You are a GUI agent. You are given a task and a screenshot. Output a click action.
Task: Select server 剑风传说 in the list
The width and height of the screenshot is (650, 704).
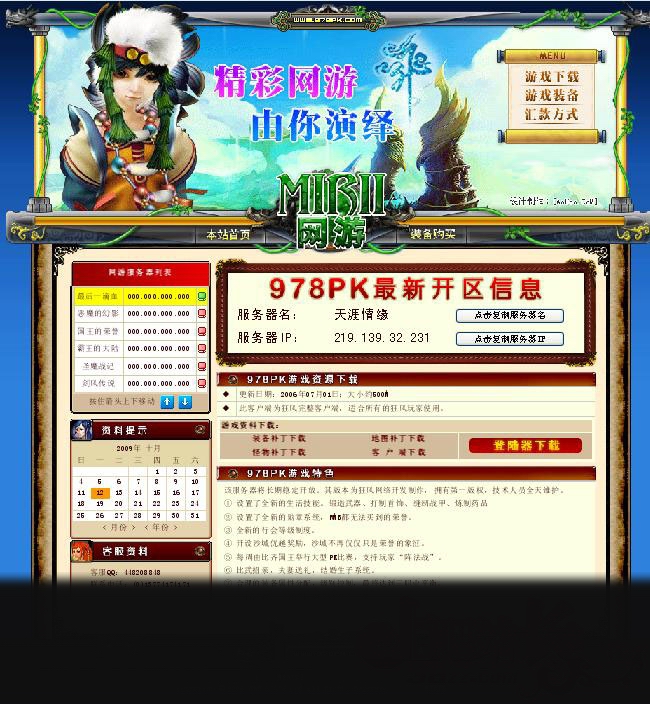pyautogui.click(x=98, y=383)
